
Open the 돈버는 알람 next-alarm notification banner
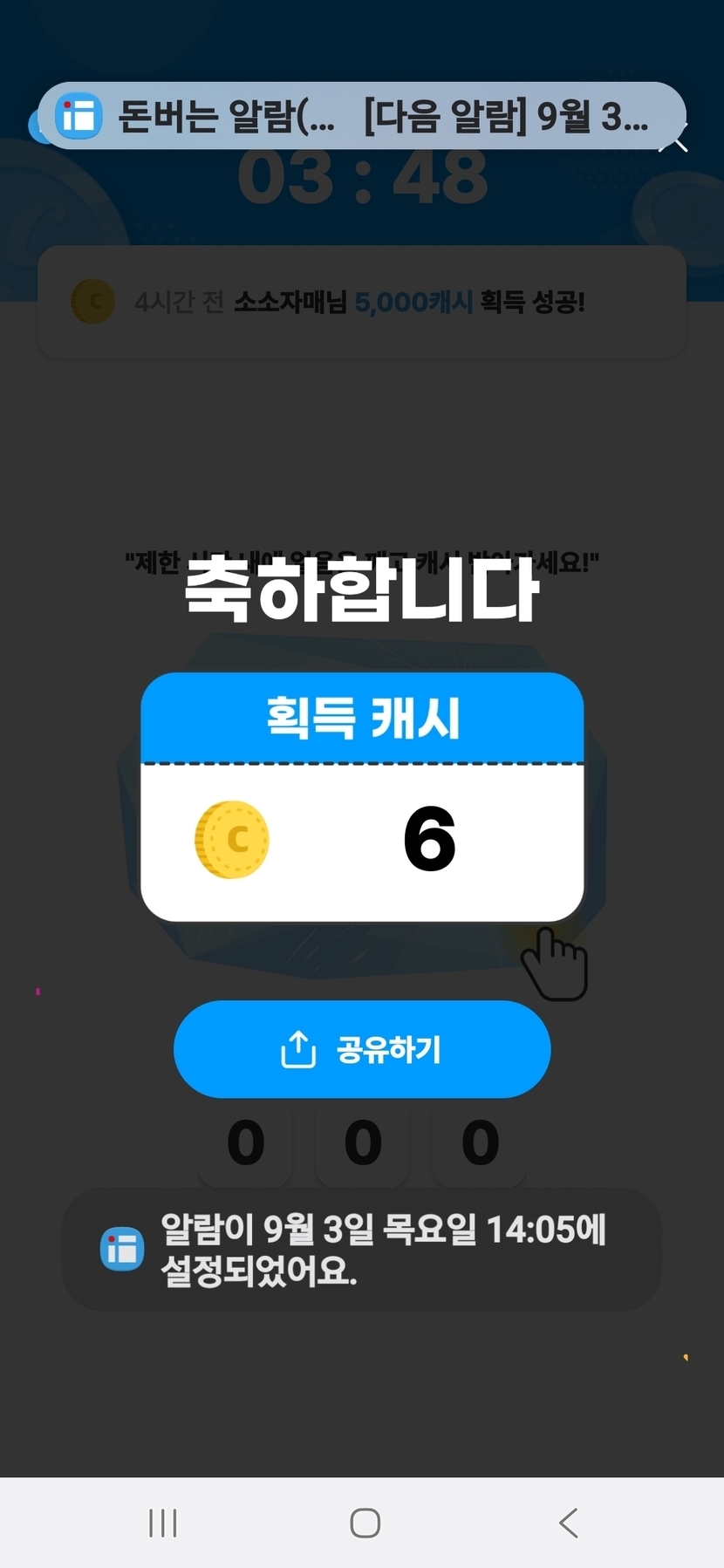361,116
